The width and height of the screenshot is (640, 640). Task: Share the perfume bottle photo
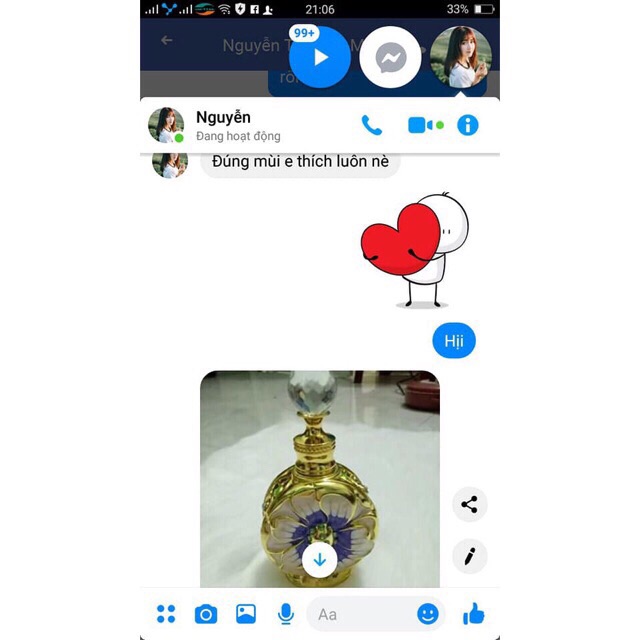pos(469,505)
